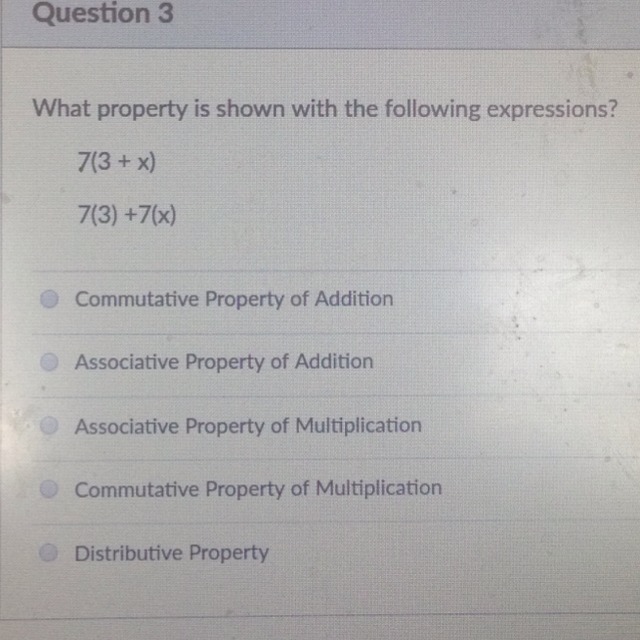Screen dimensions: 640x640
Task: Select the Distributive Property answer
Action: (x=49, y=553)
